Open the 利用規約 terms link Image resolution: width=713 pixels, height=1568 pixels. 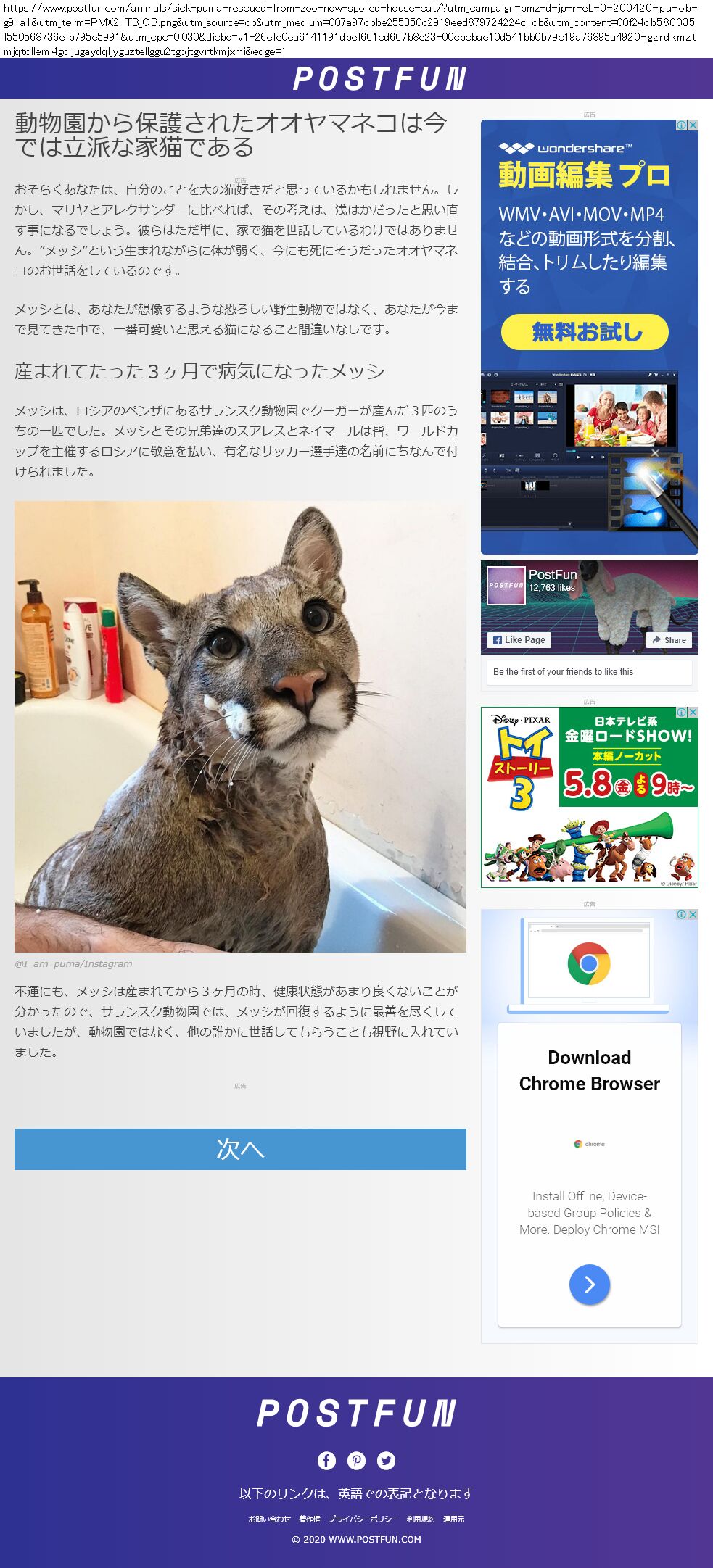click(421, 1519)
